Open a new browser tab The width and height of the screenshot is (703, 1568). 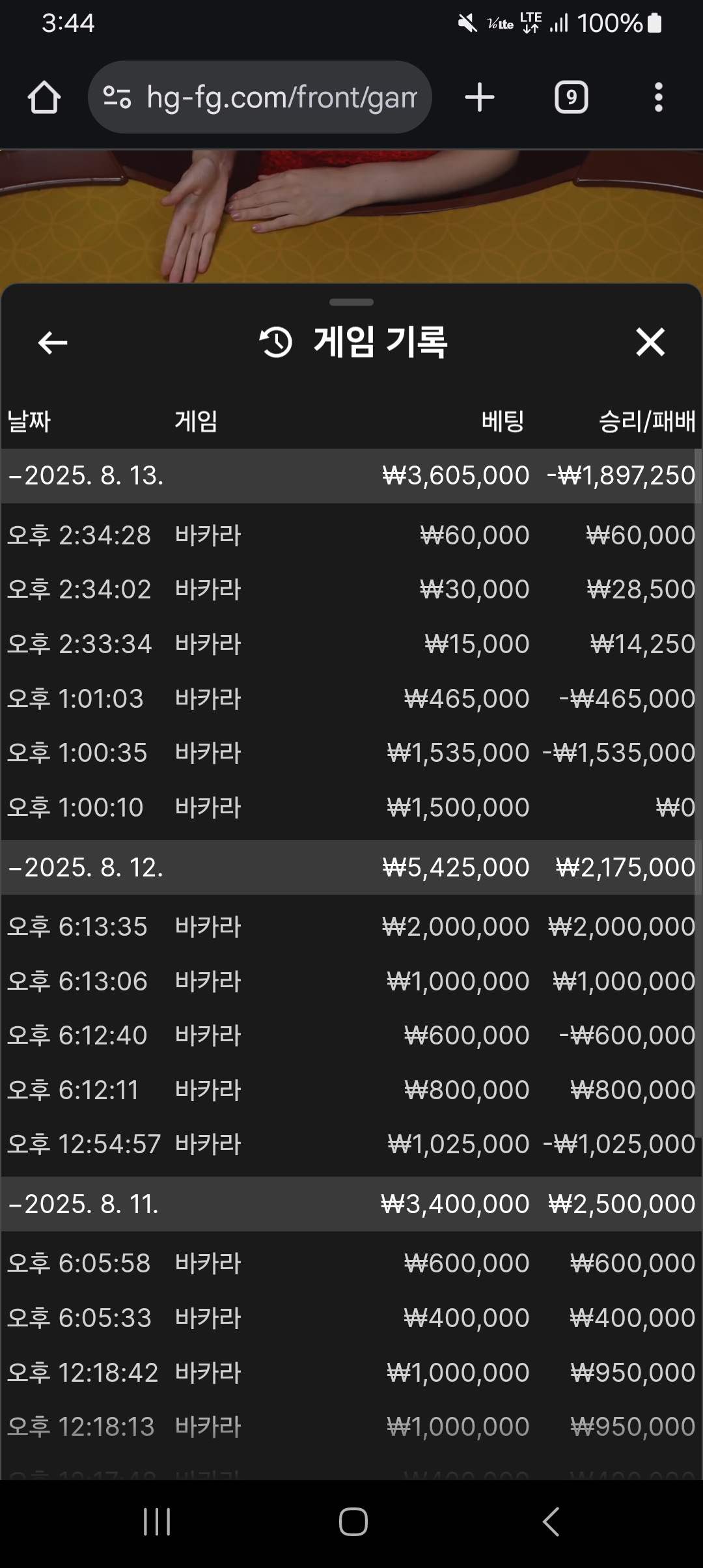tap(480, 98)
